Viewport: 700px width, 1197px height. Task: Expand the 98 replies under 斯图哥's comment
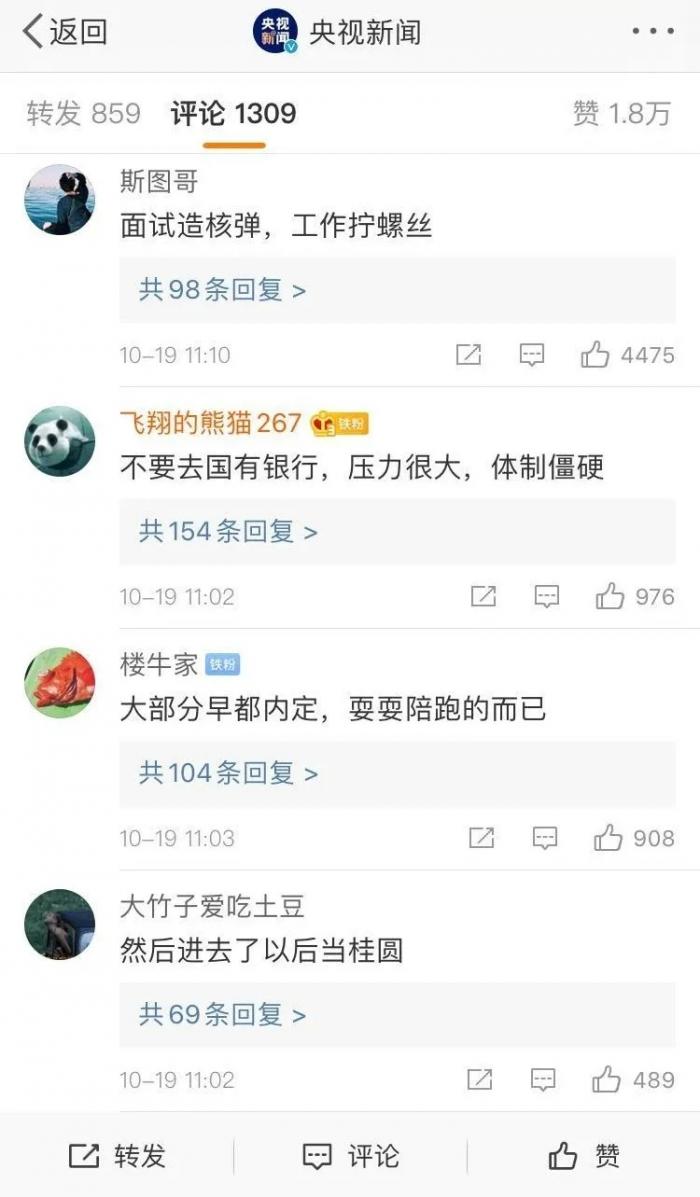(x=223, y=290)
